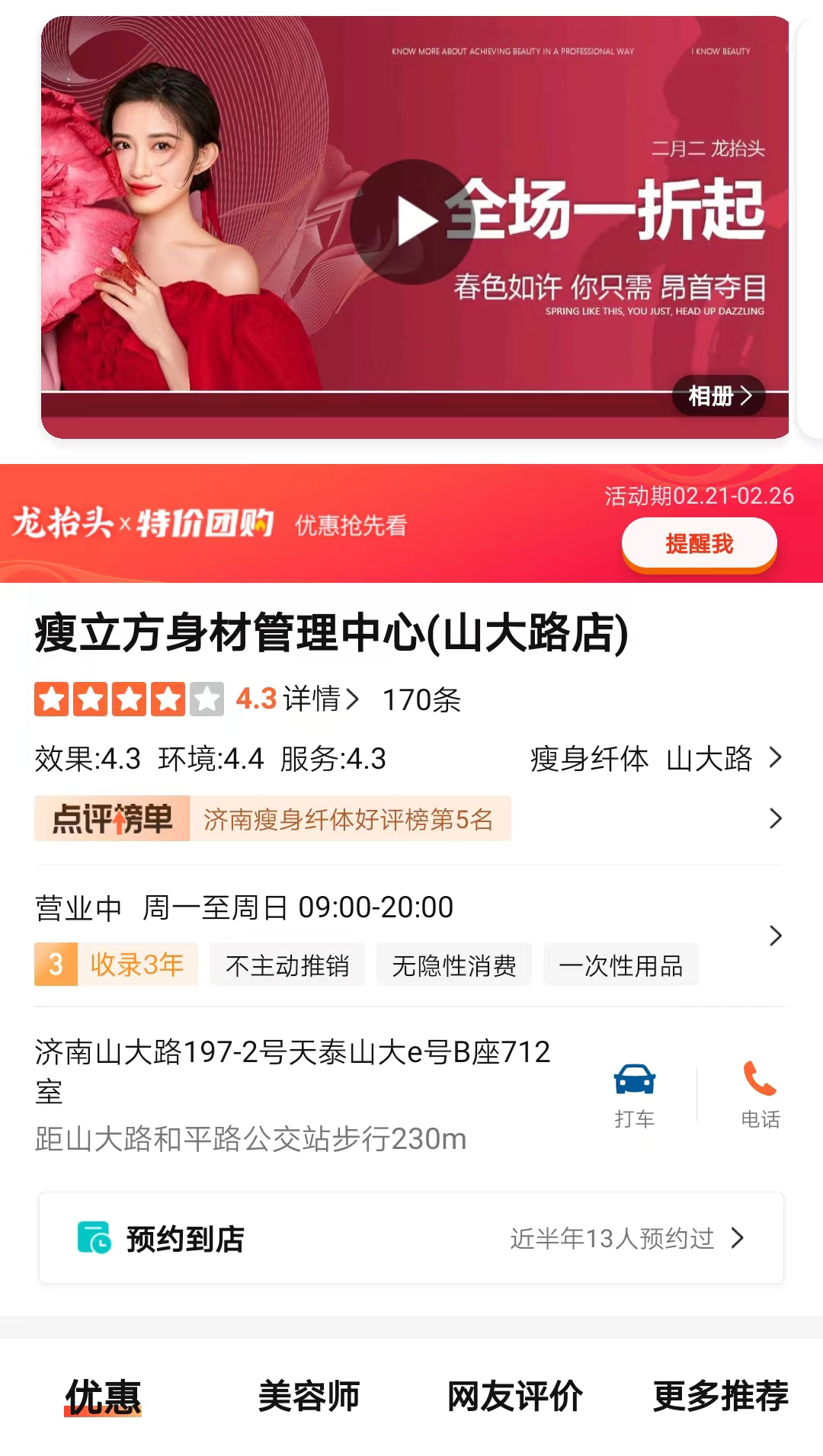The width and height of the screenshot is (823, 1456).
Task: View the 济南瘦身纤体好评榜第5名 ranking
Action: click(x=347, y=819)
